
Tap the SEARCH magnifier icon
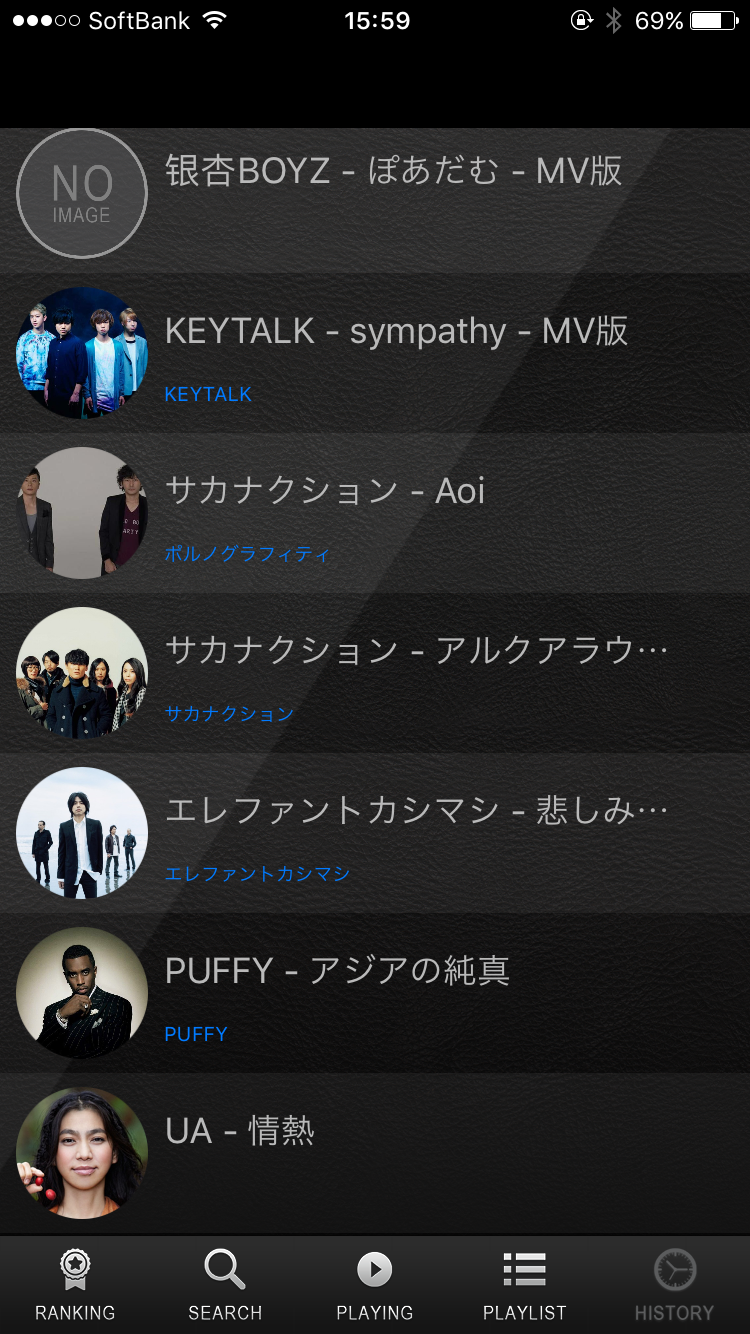pos(224,1268)
